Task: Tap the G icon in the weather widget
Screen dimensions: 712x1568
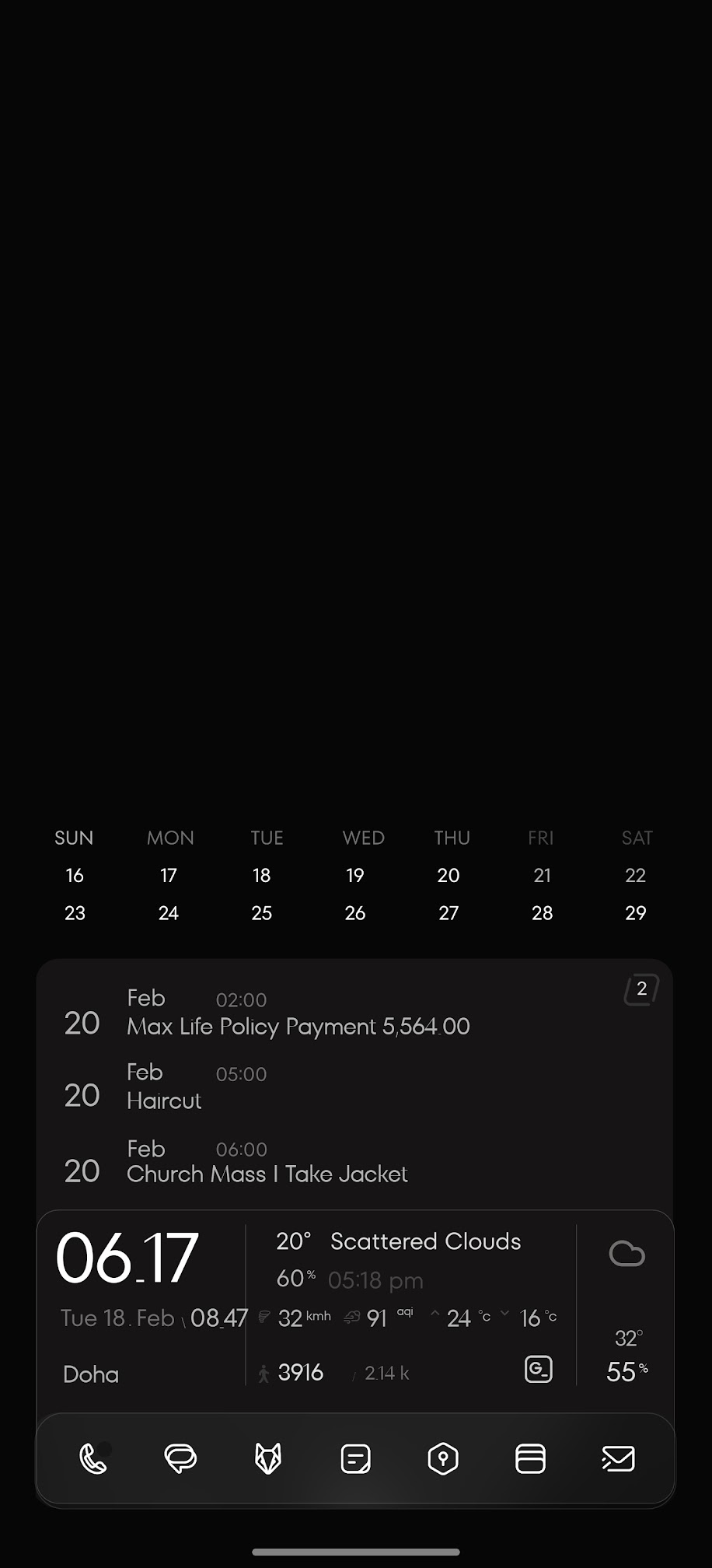Action: 539,1369
